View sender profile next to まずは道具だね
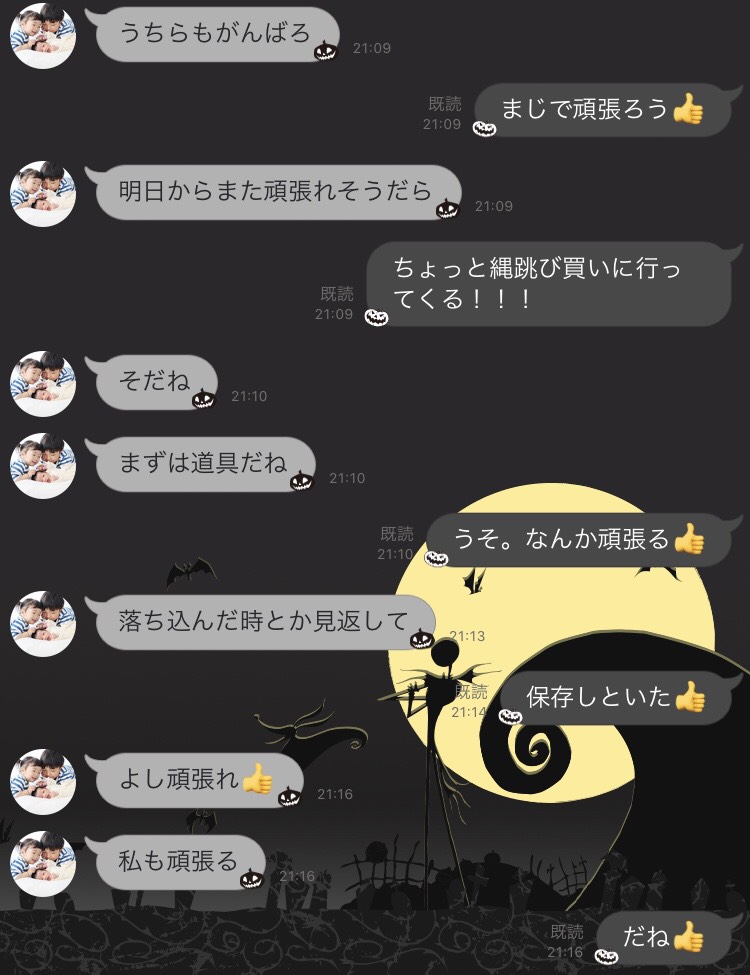Screen dimensions: 750x975 [43, 465]
